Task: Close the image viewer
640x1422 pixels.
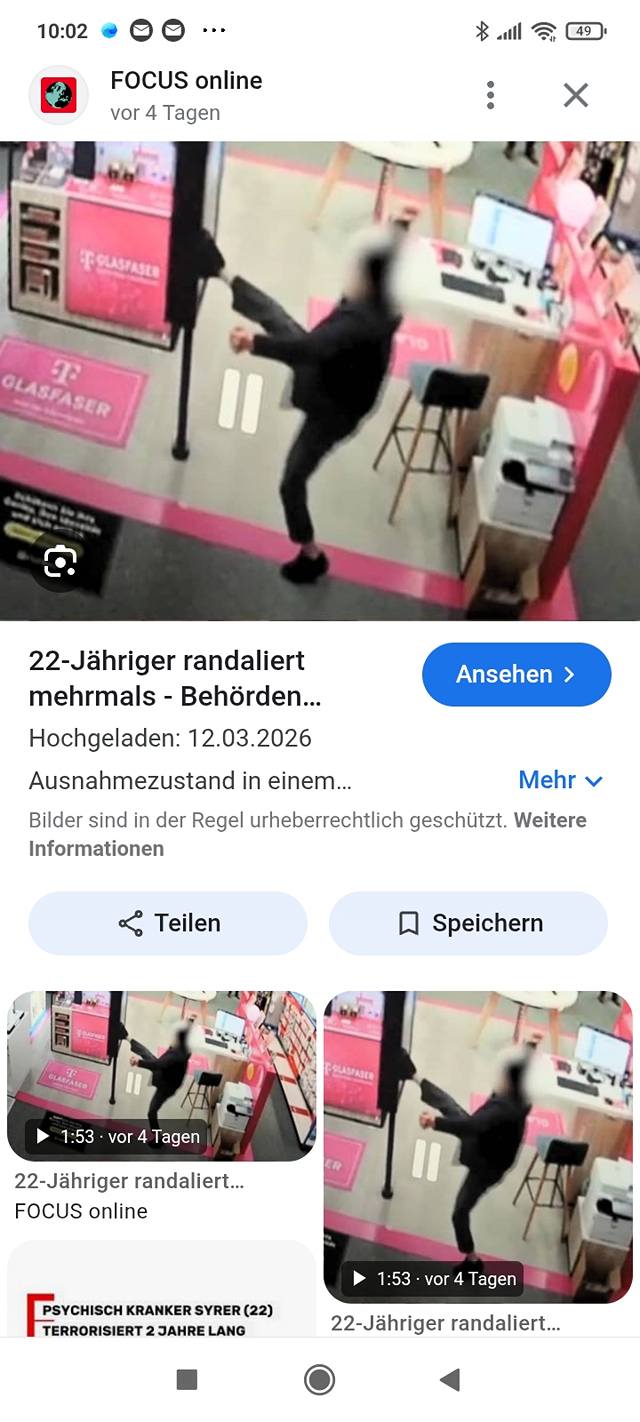Action: pyautogui.click(x=576, y=95)
